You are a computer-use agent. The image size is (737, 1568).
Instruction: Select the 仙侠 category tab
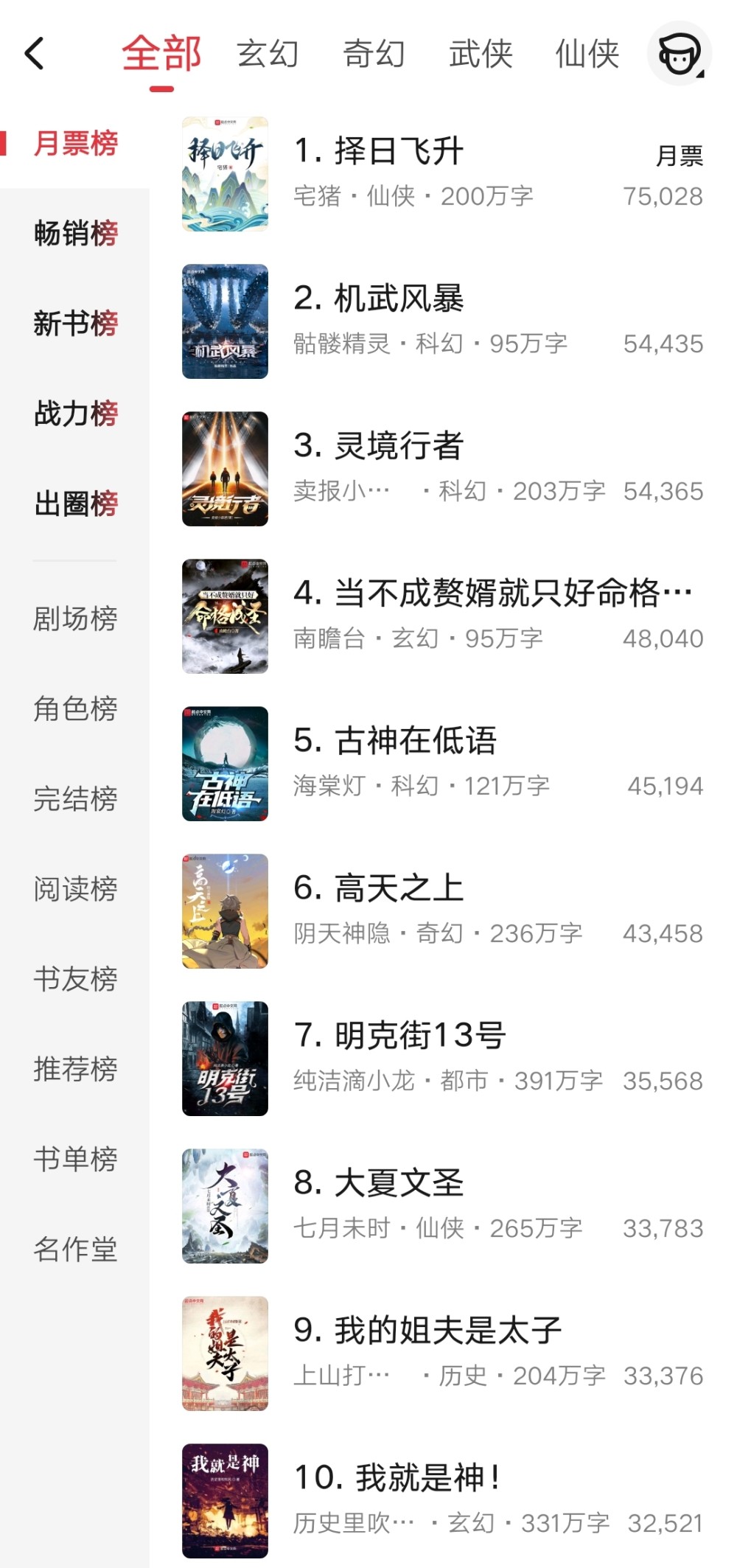pyautogui.click(x=587, y=54)
